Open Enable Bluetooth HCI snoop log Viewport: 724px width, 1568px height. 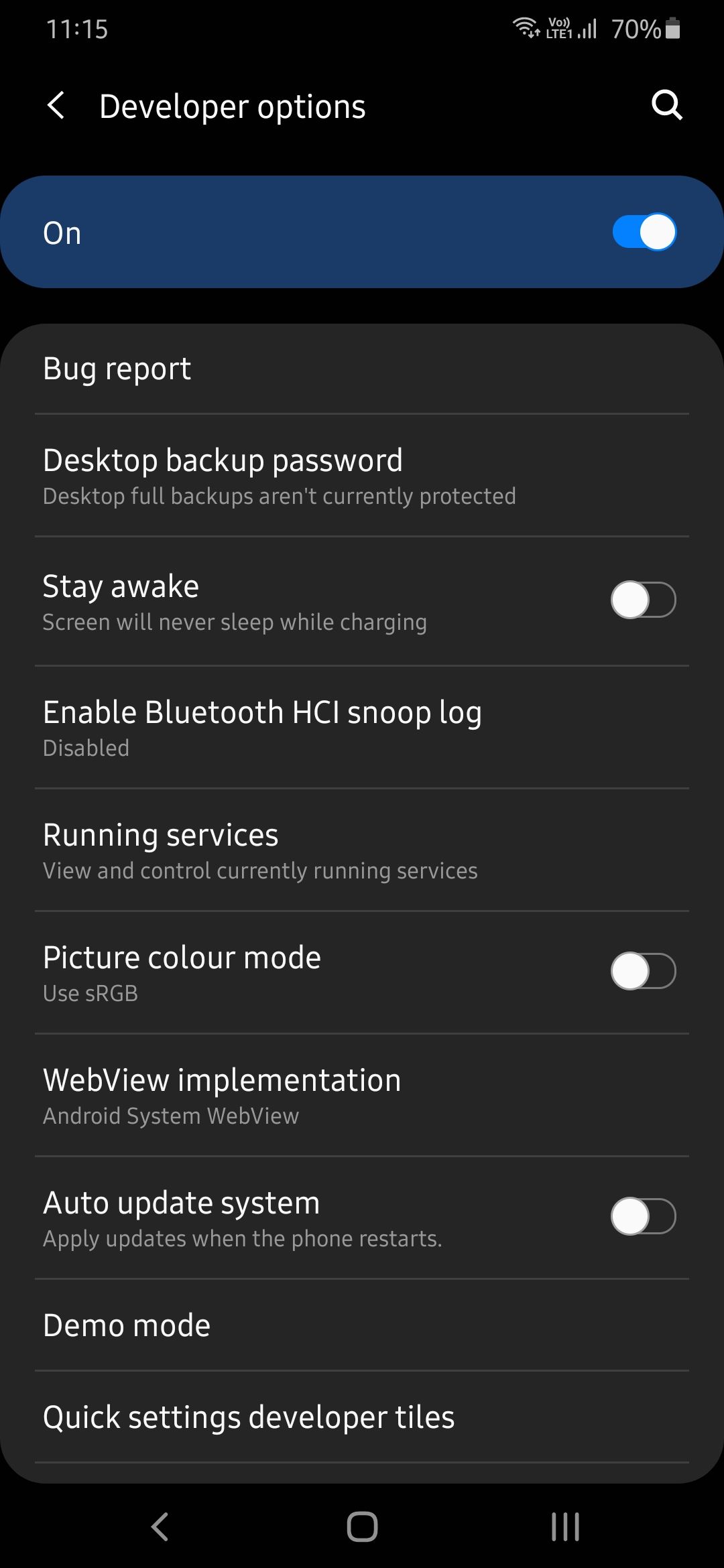click(362, 728)
